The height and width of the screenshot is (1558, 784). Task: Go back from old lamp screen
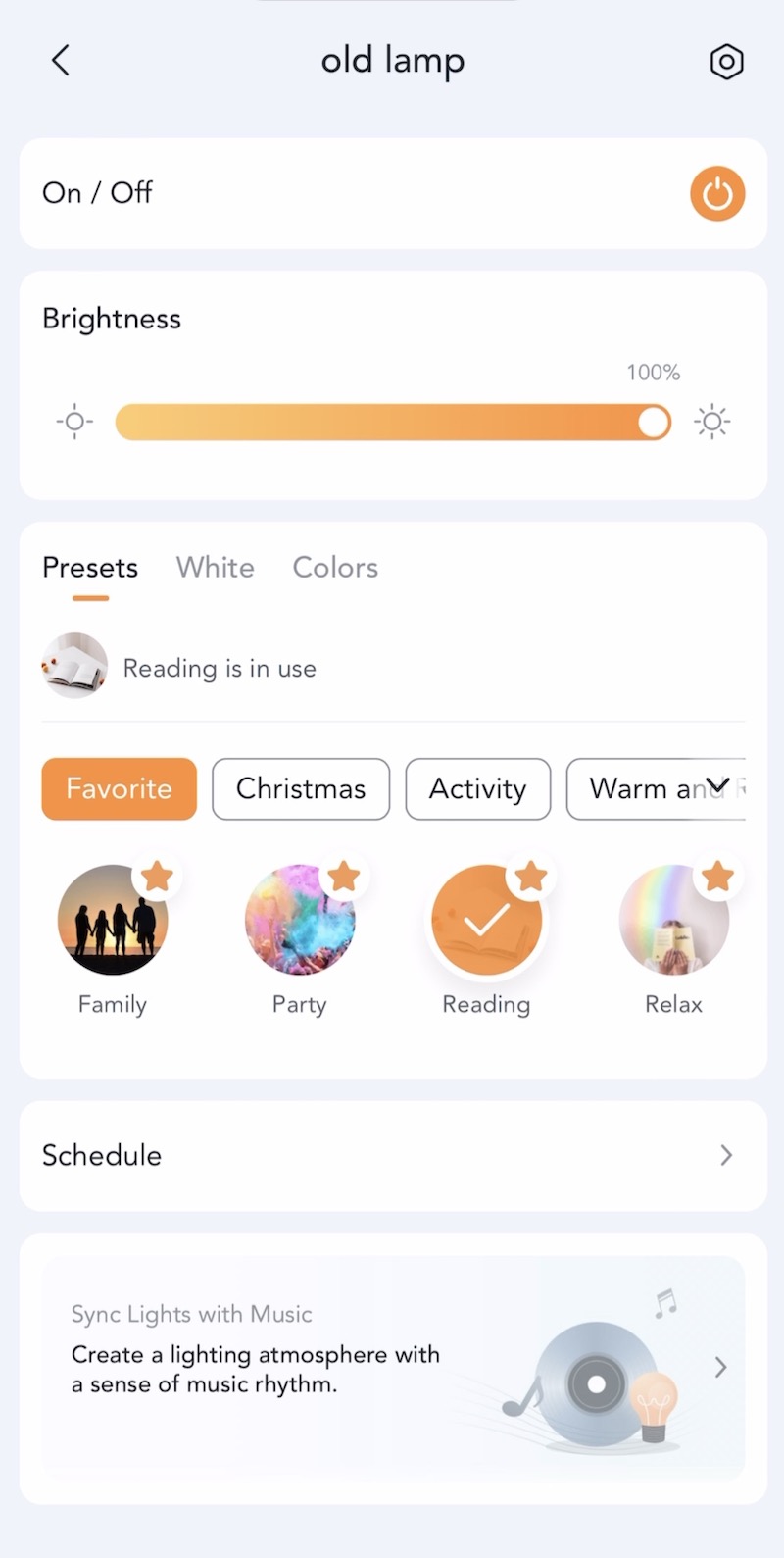pyautogui.click(x=61, y=61)
